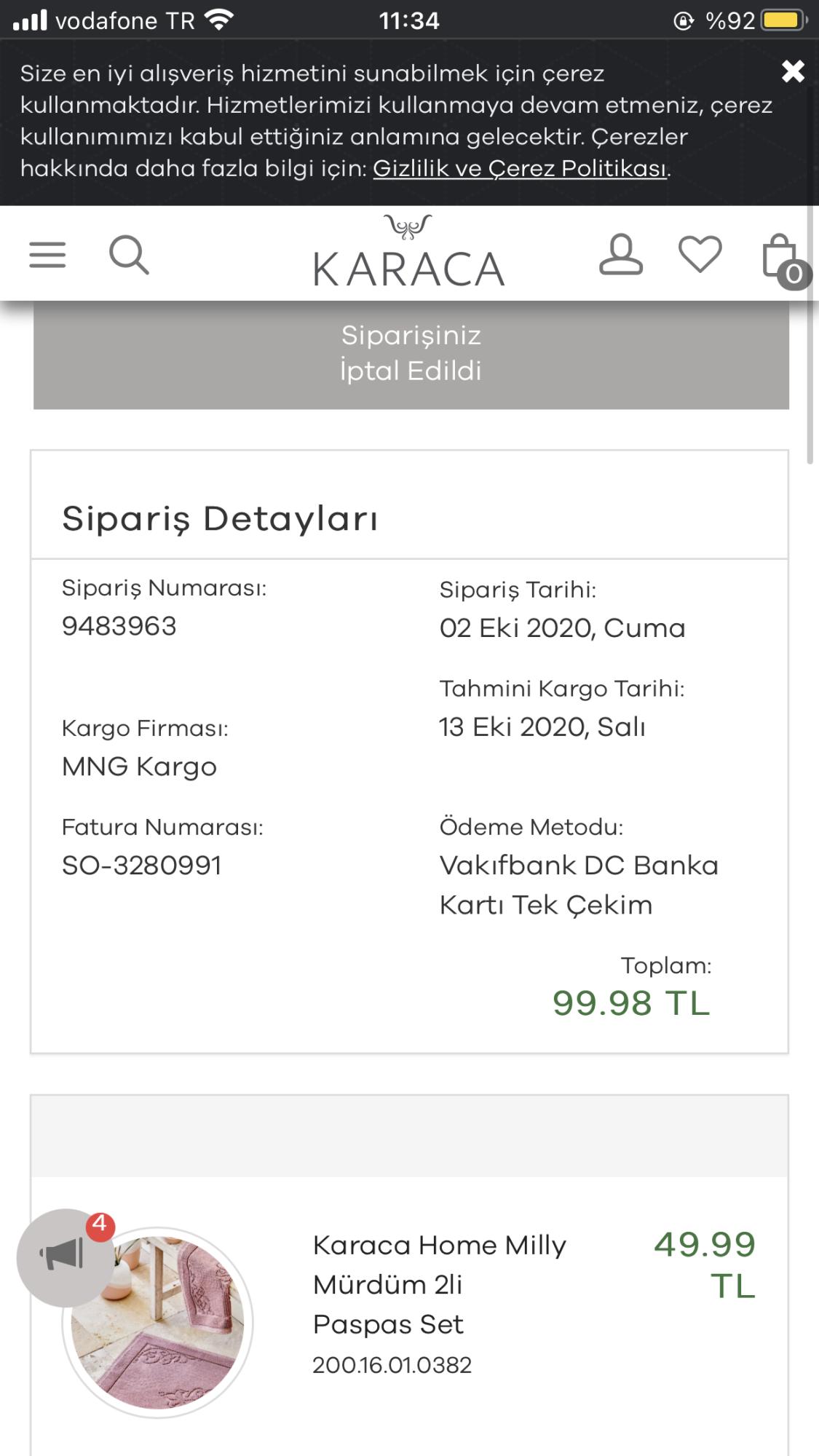819x1456 pixels.
Task: Open the Gizlilik ve Çerez Politikası link
Action: pos(520,168)
